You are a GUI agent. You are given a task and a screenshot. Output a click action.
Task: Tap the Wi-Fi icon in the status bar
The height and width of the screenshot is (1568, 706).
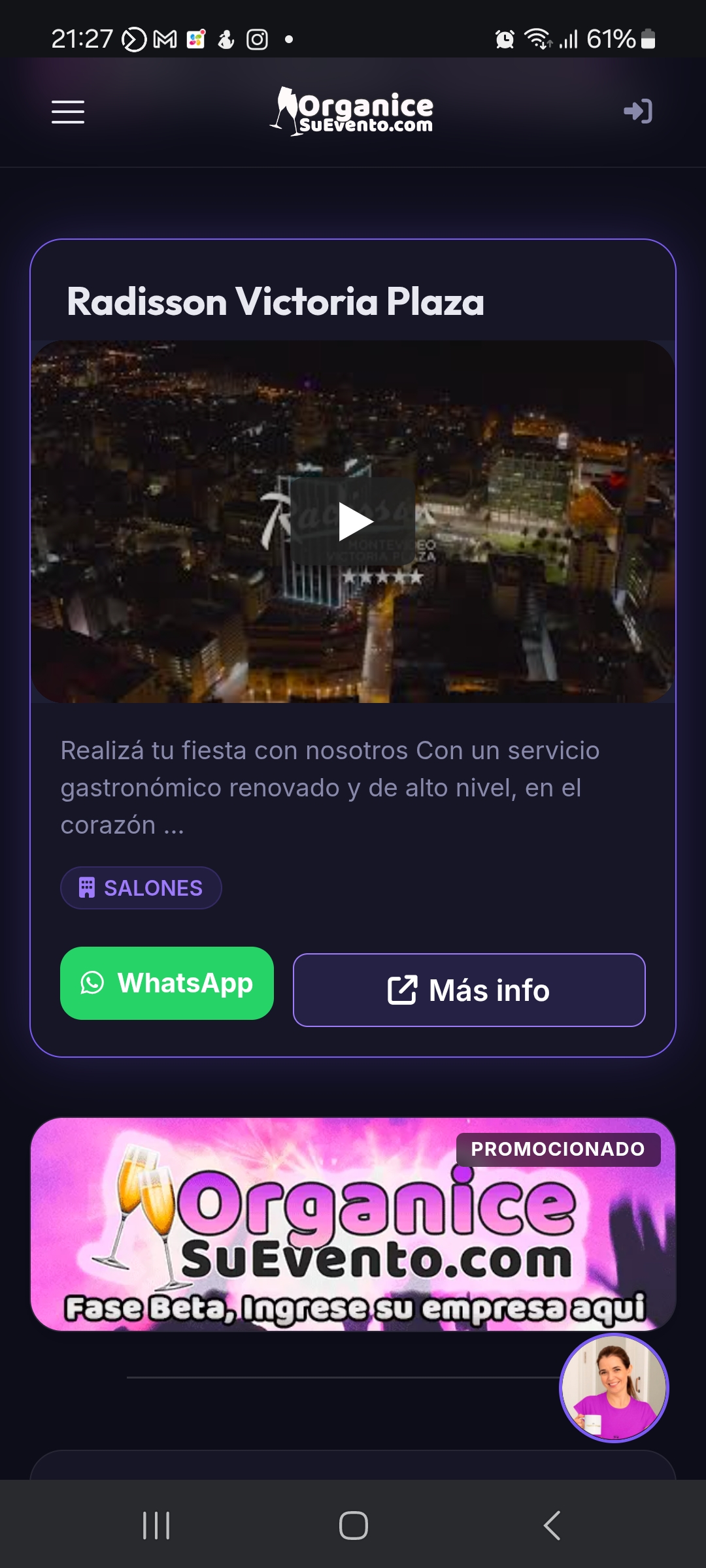coord(537,39)
